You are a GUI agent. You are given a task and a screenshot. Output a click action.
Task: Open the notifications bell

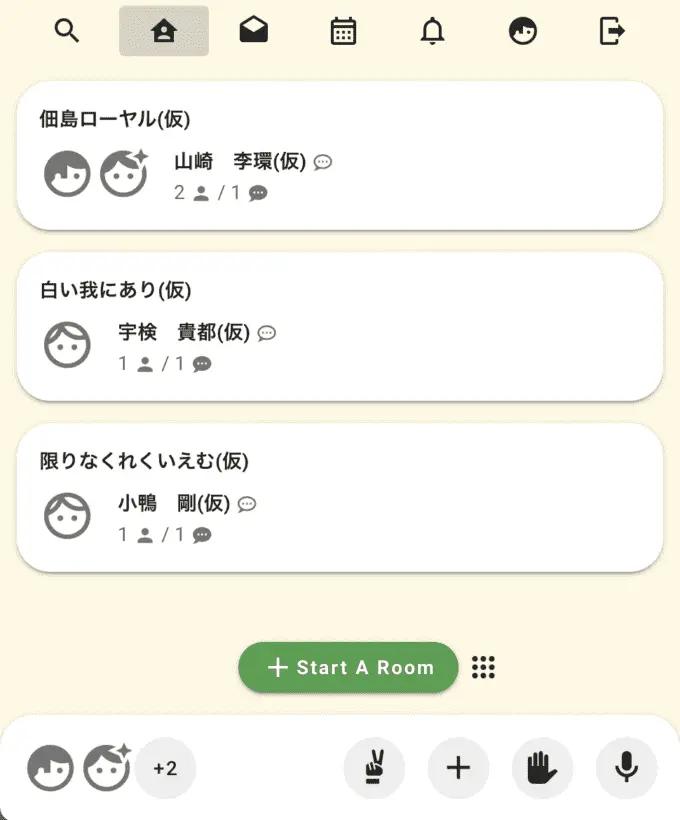(x=432, y=32)
